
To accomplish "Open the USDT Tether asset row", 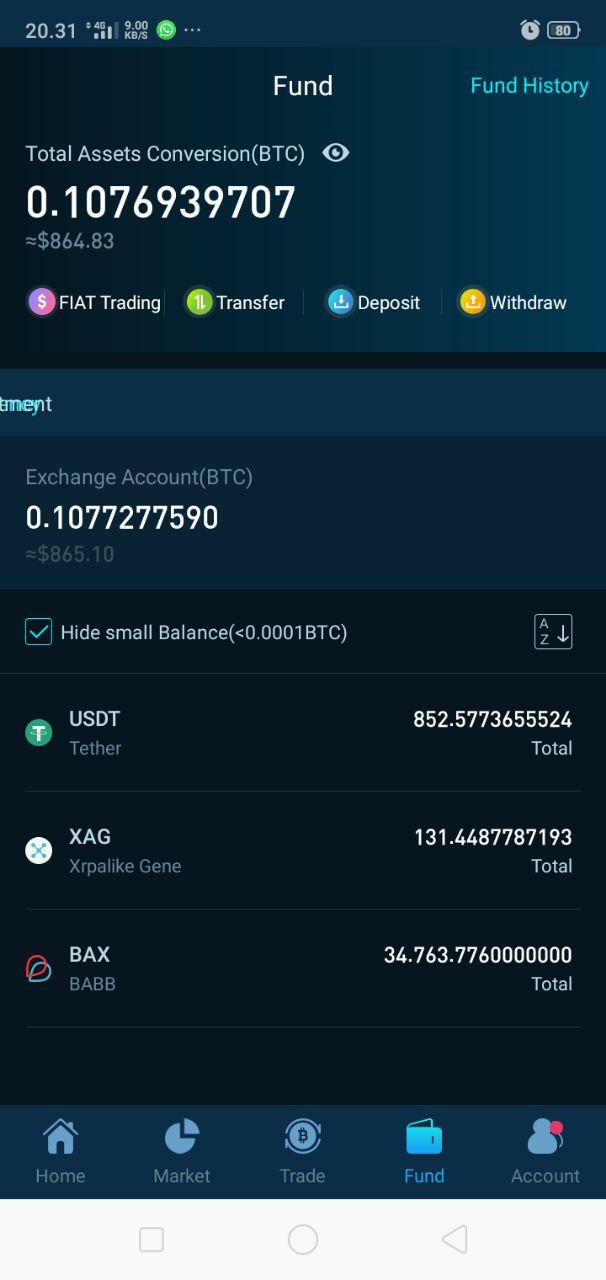I will coord(303,733).
